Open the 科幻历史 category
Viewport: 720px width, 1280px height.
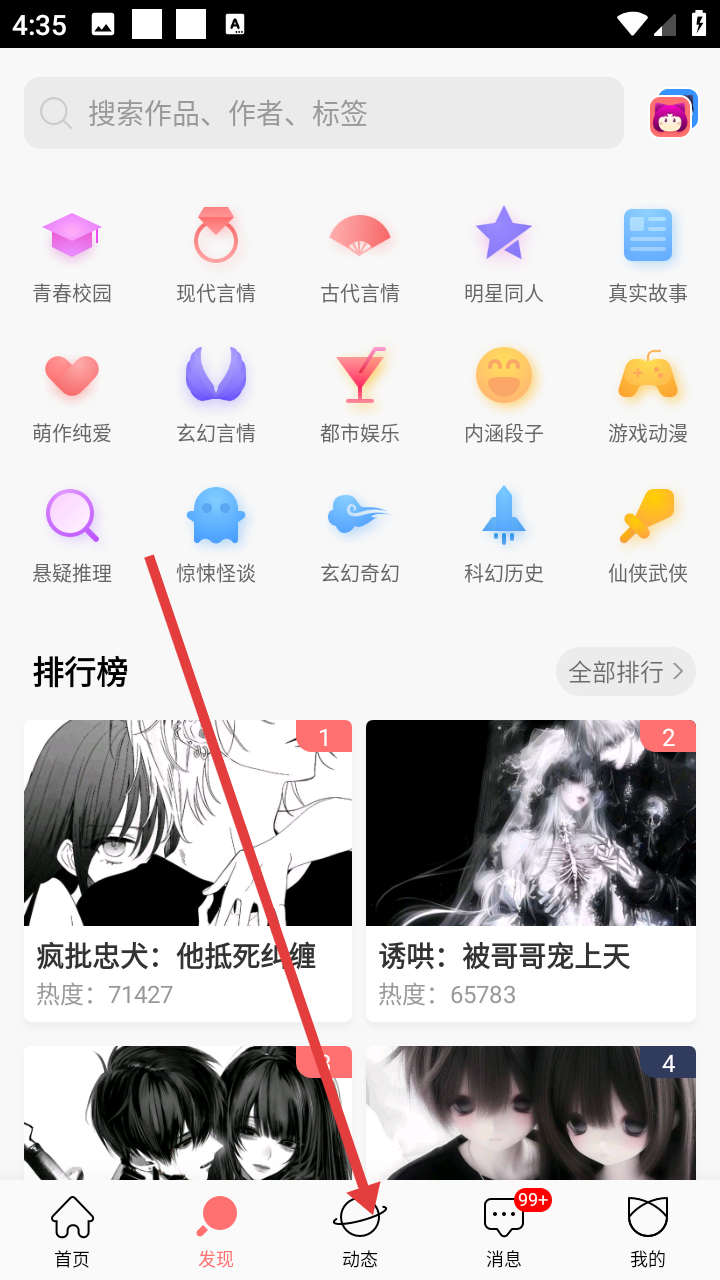pyautogui.click(x=504, y=535)
